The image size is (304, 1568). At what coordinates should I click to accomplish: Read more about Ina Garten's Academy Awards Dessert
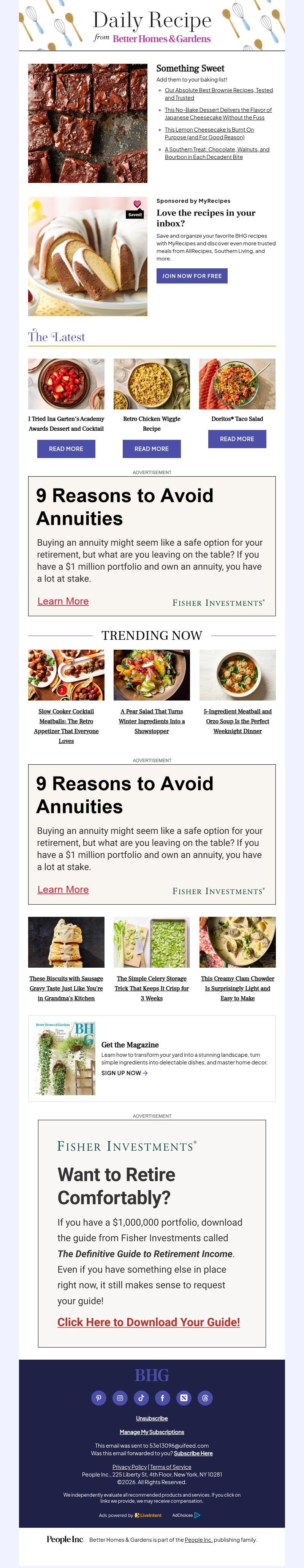click(66, 449)
